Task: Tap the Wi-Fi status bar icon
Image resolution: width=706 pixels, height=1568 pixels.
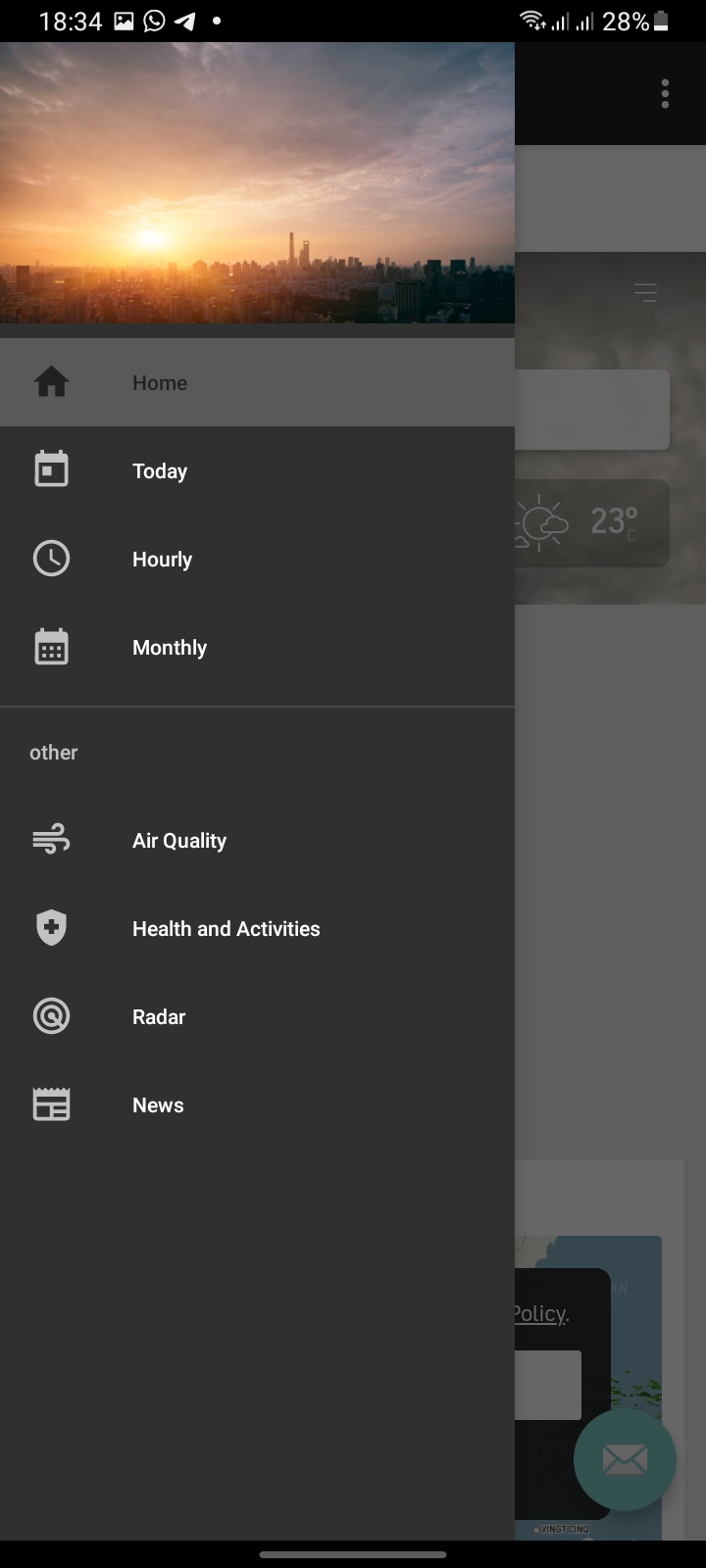Action: tap(530, 20)
